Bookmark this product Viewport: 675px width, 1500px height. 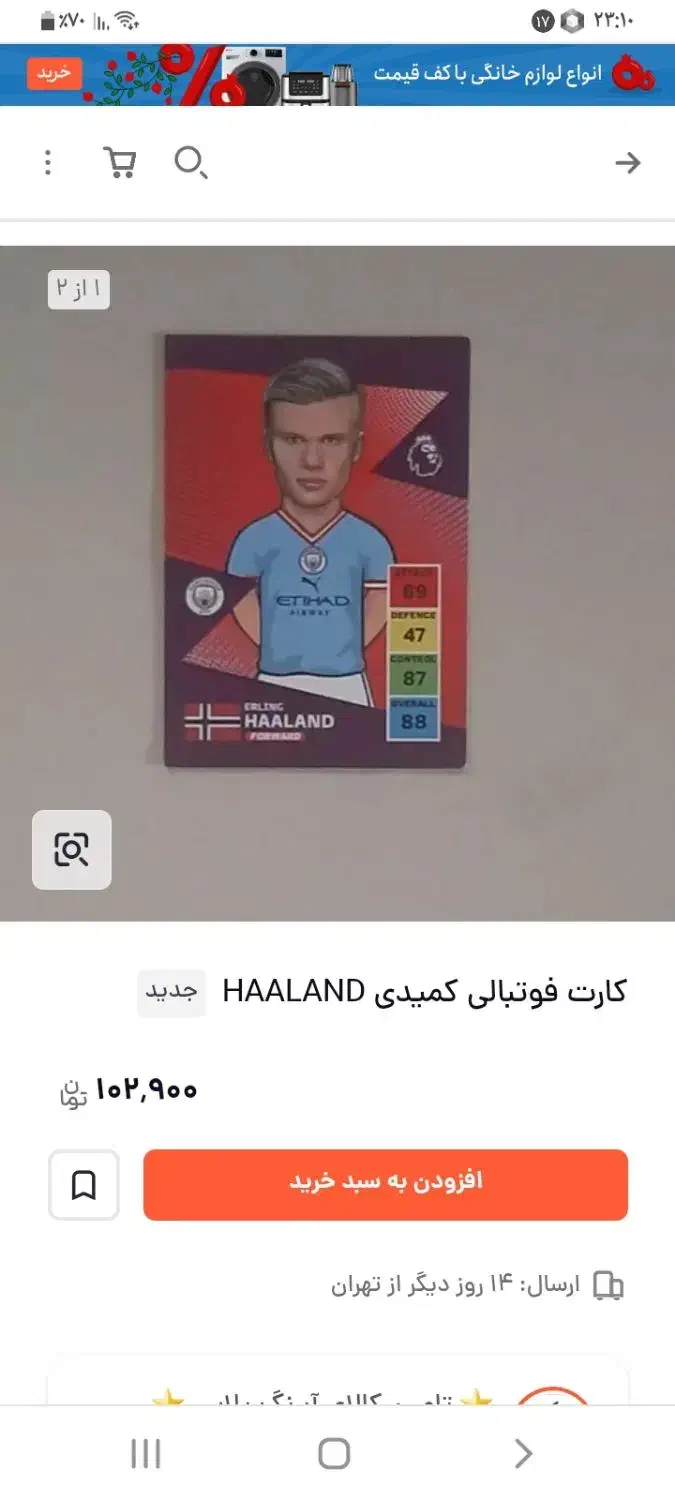pyautogui.click(x=84, y=1185)
